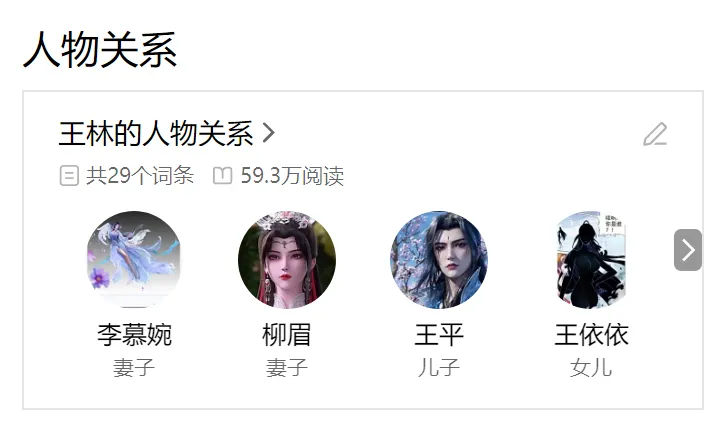Open 王林的人物关系 details link

point(166,134)
